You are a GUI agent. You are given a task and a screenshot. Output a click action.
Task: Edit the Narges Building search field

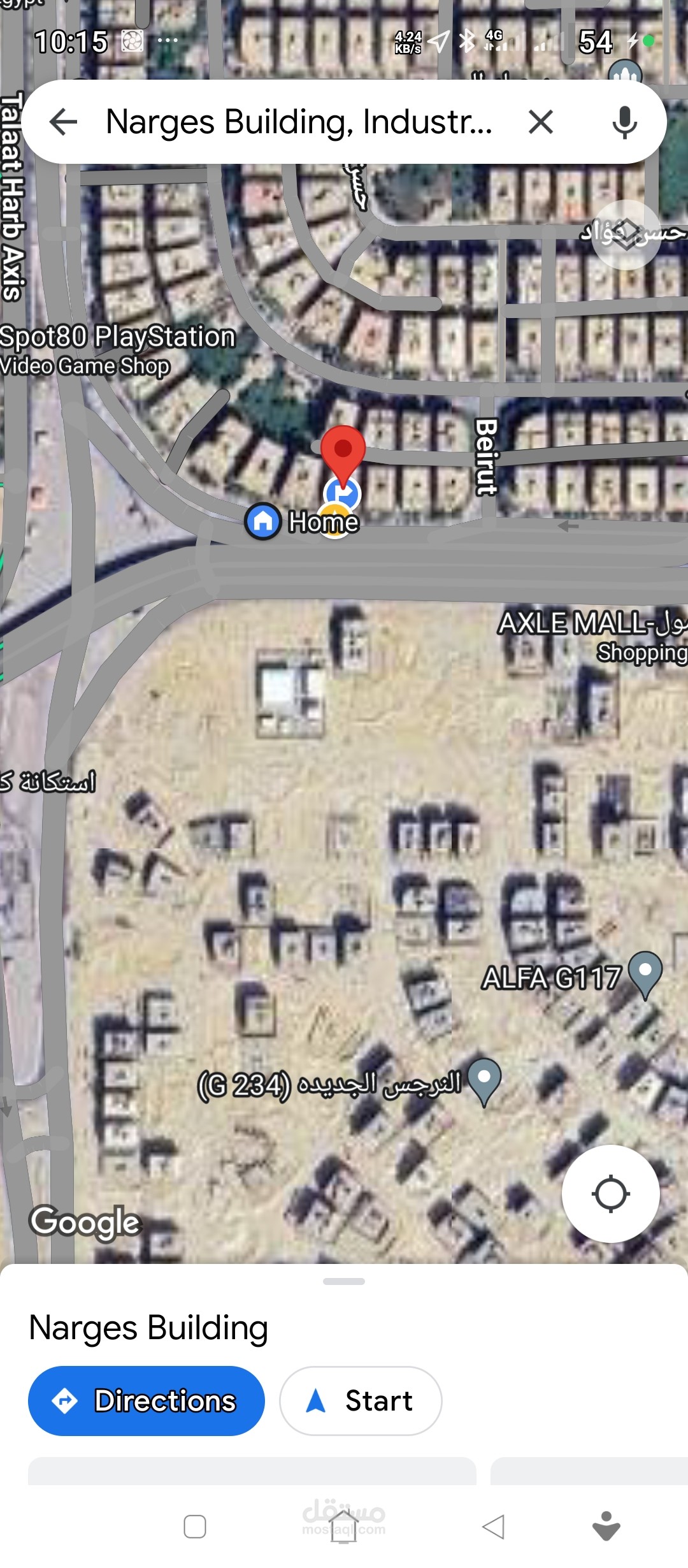(x=299, y=122)
